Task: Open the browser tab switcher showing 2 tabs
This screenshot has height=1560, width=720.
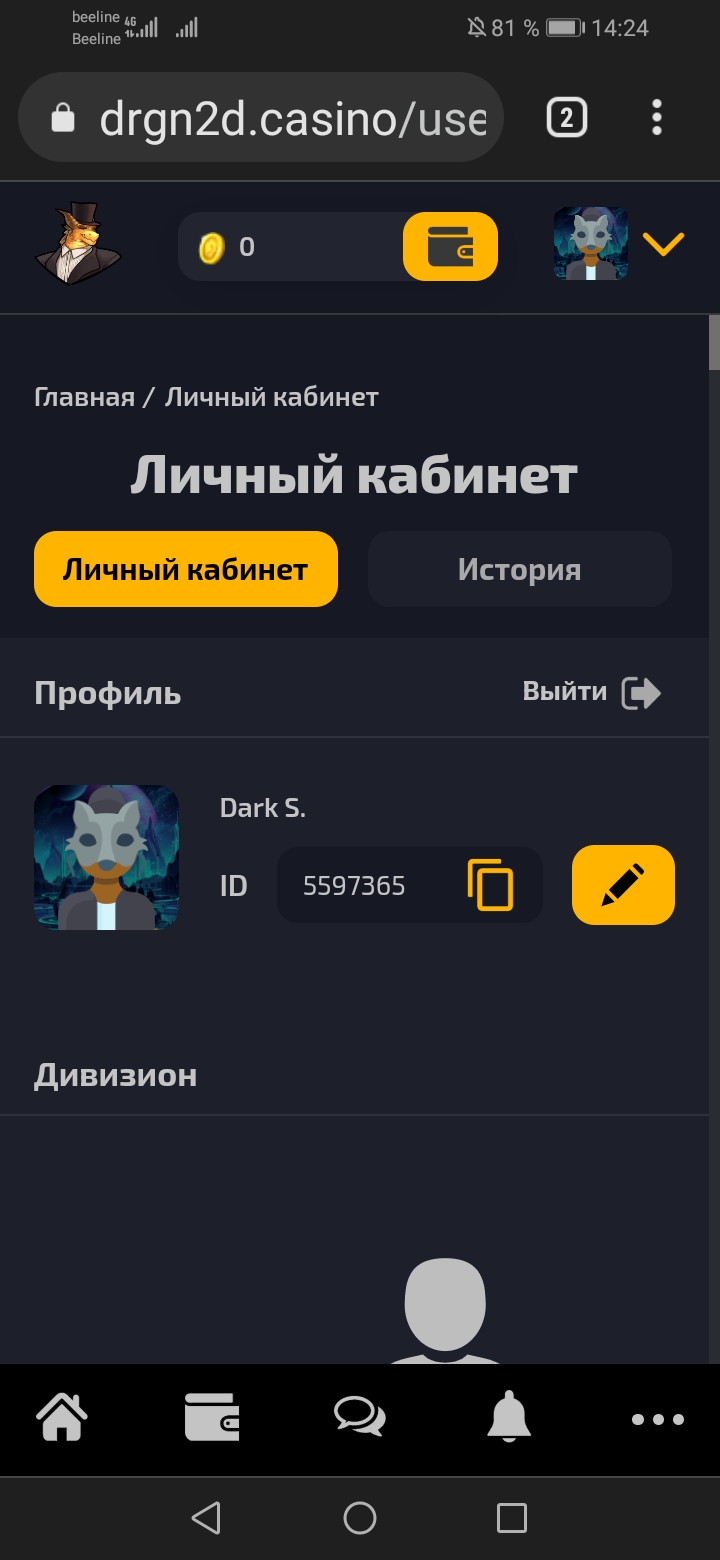Action: 565,117
